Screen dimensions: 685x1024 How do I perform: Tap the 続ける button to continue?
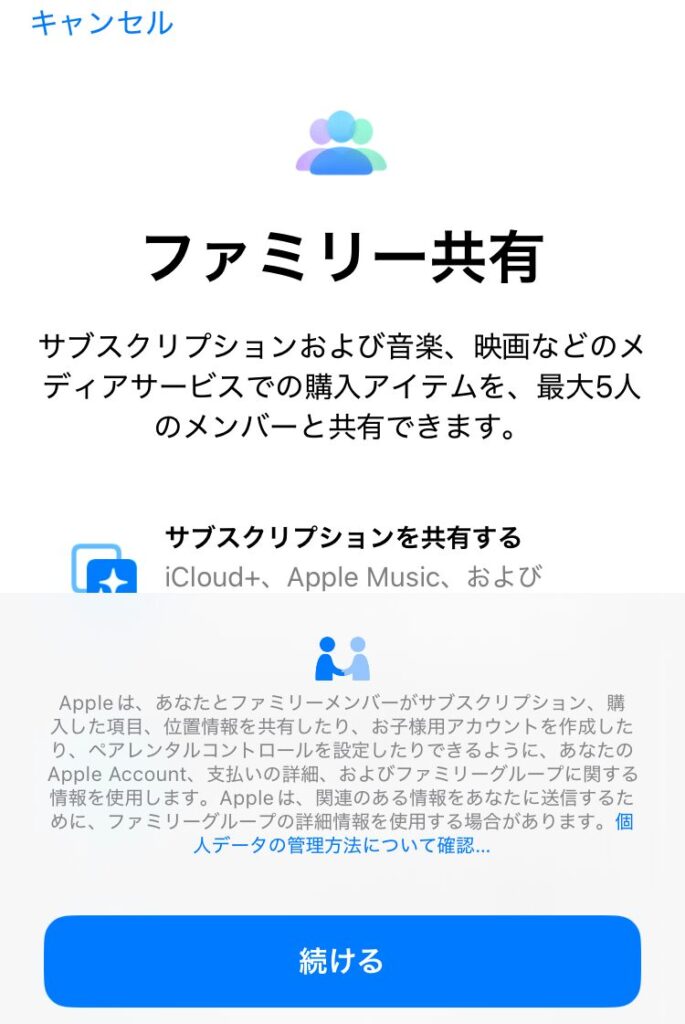pyautogui.click(x=342, y=961)
